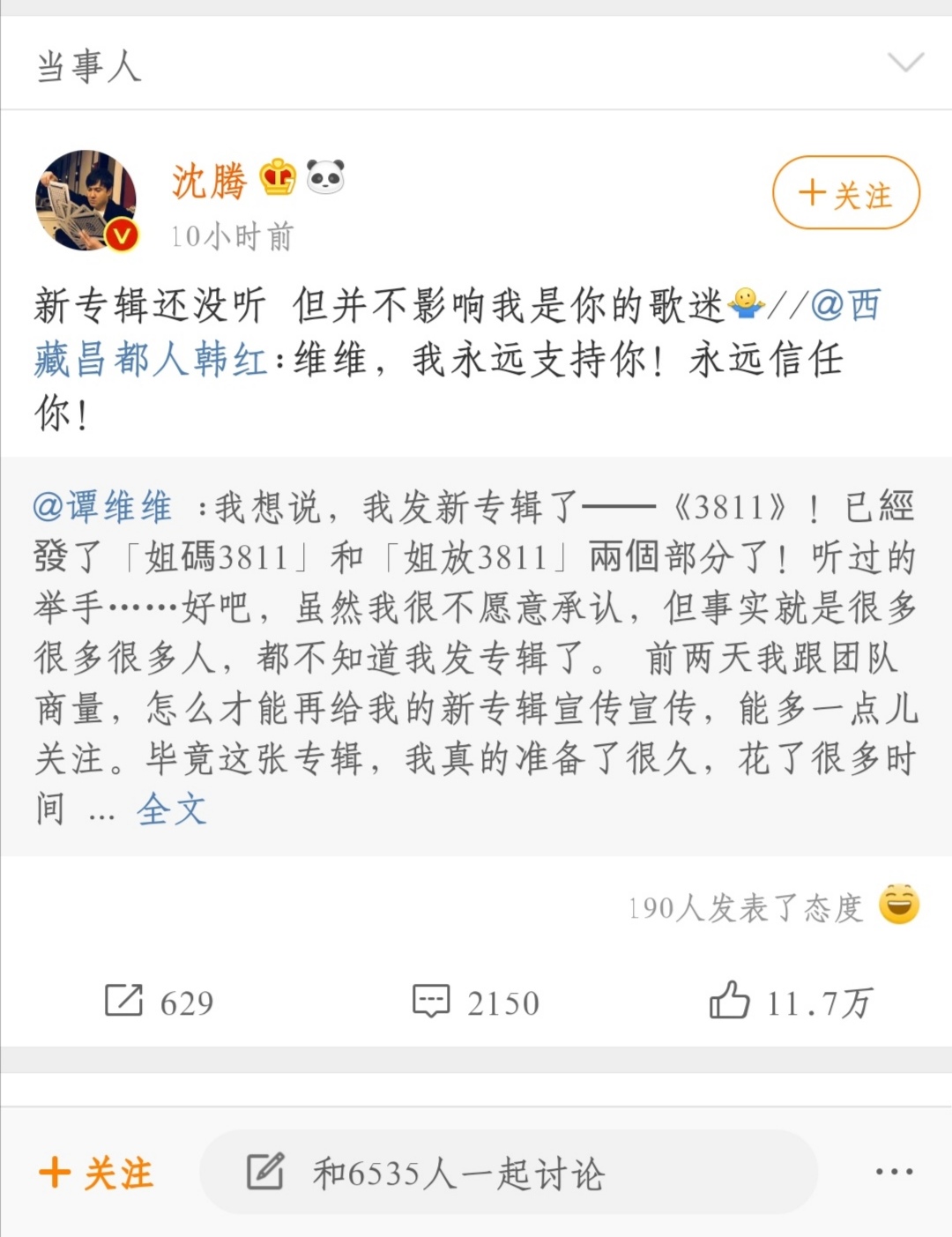This screenshot has width=952, height=1237.
Task: Repost this post with 629 shares
Action: pos(160,1002)
